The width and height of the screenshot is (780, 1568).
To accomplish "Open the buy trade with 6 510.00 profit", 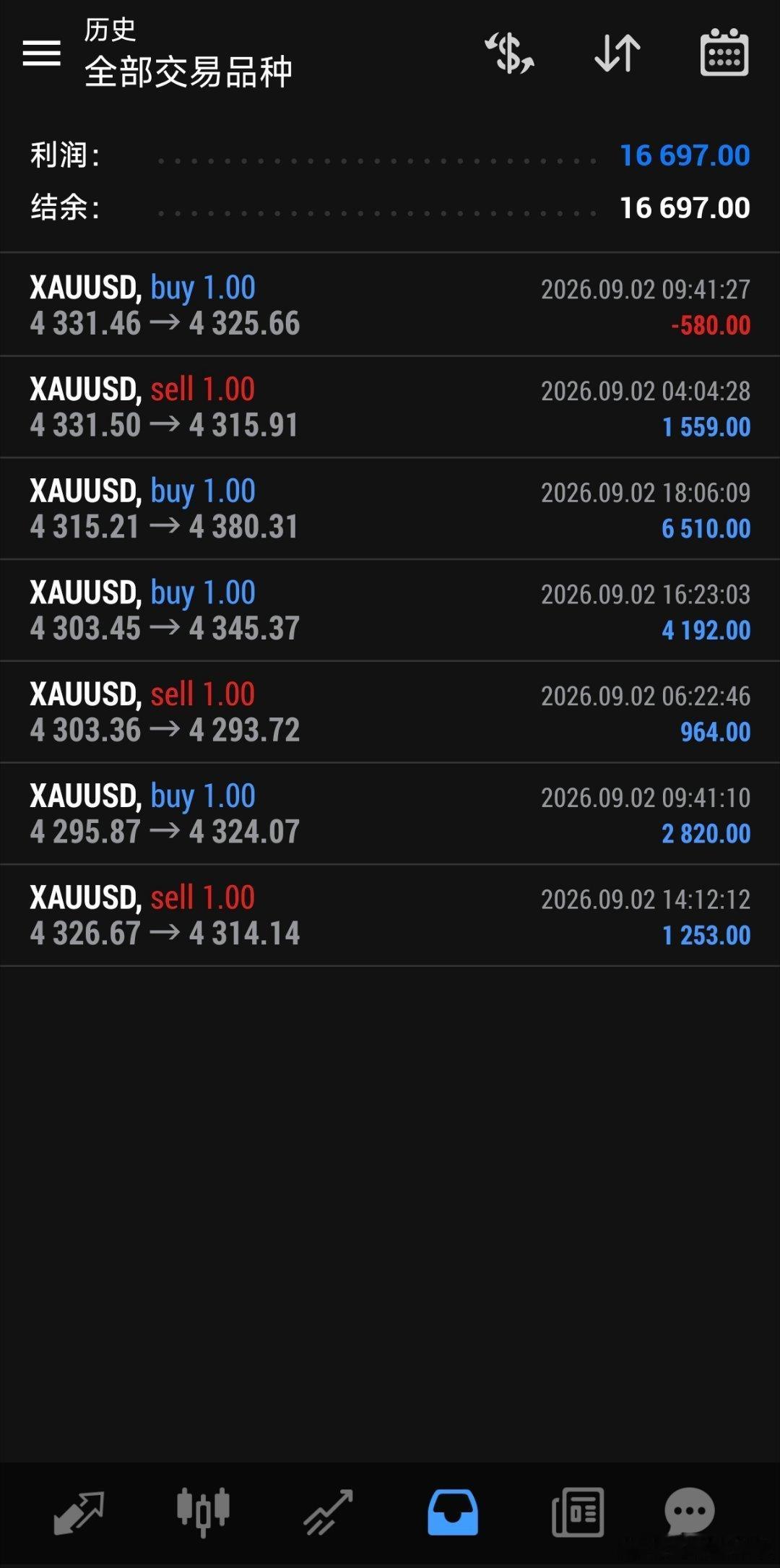I will (x=390, y=509).
